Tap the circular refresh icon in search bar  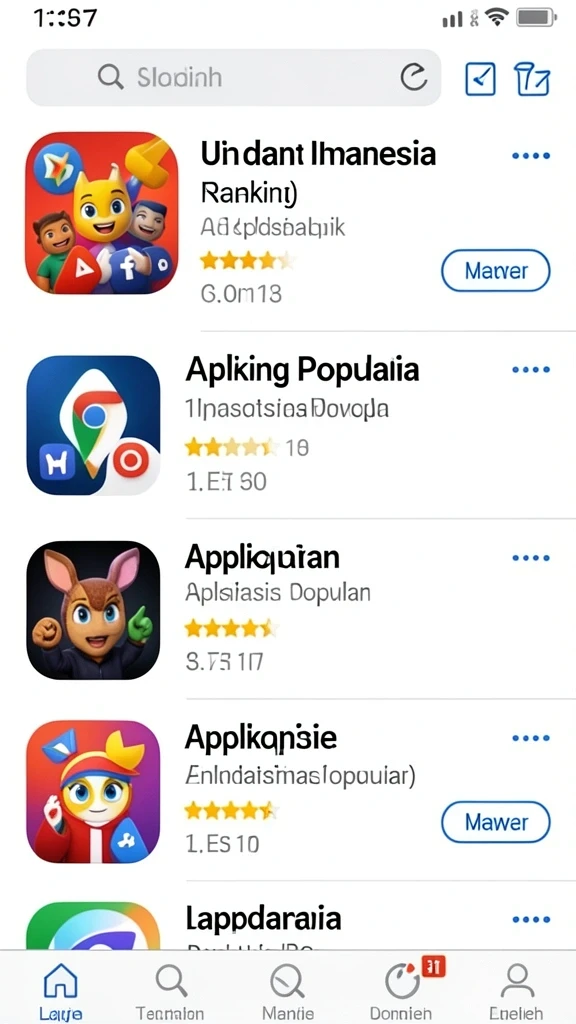point(413,78)
